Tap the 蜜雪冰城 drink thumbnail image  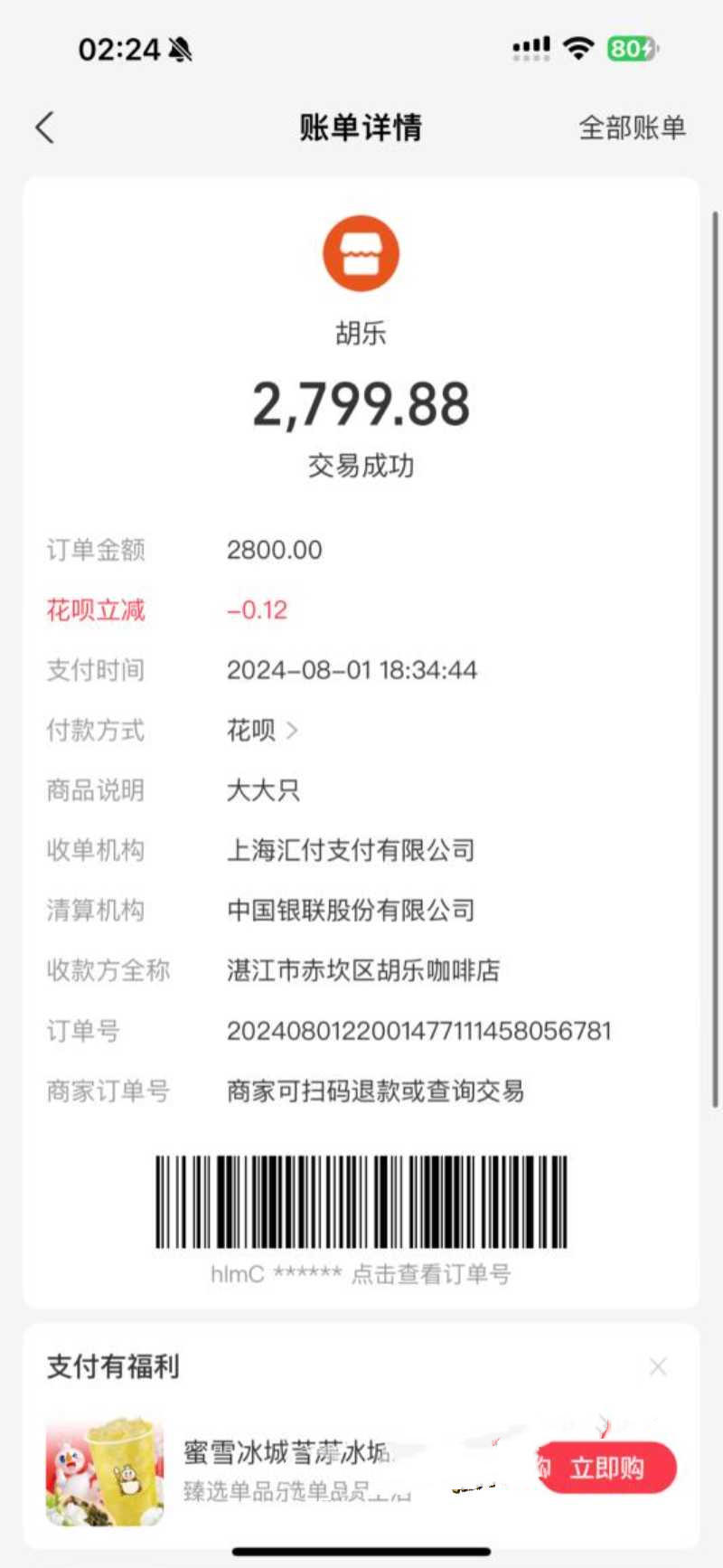click(x=106, y=1469)
